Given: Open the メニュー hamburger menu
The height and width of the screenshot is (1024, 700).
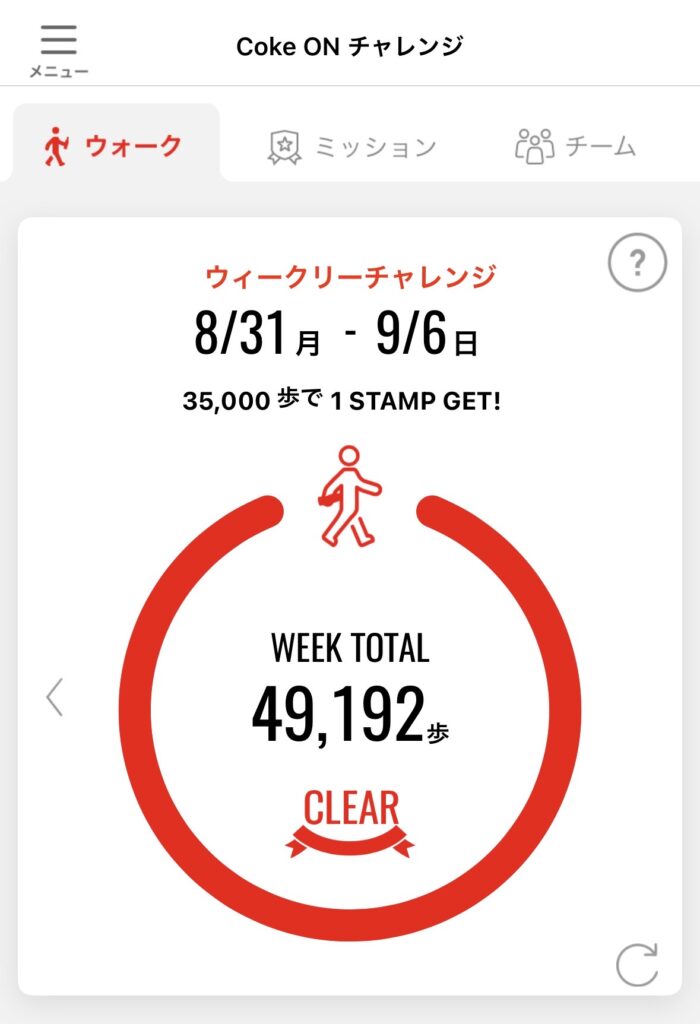Looking at the screenshot, I should click(x=59, y=51).
